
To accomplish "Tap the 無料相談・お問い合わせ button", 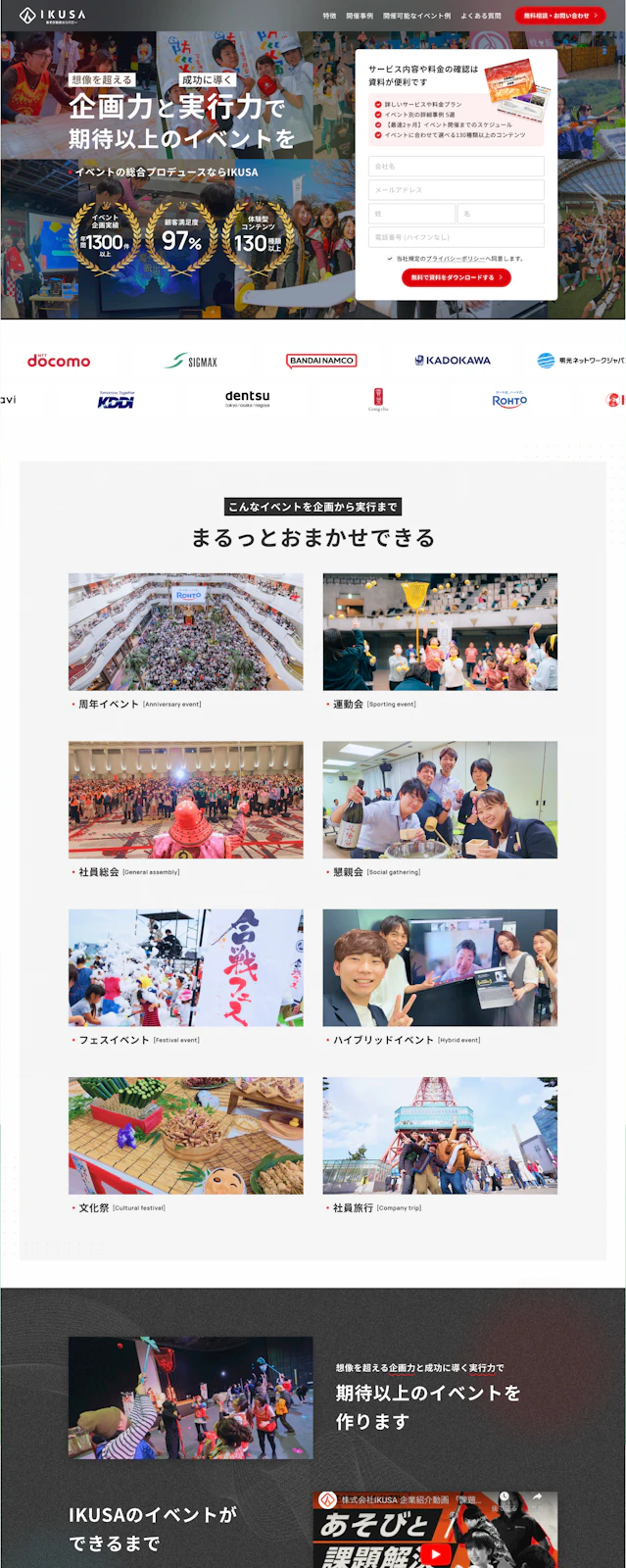I will [x=559, y=16].
